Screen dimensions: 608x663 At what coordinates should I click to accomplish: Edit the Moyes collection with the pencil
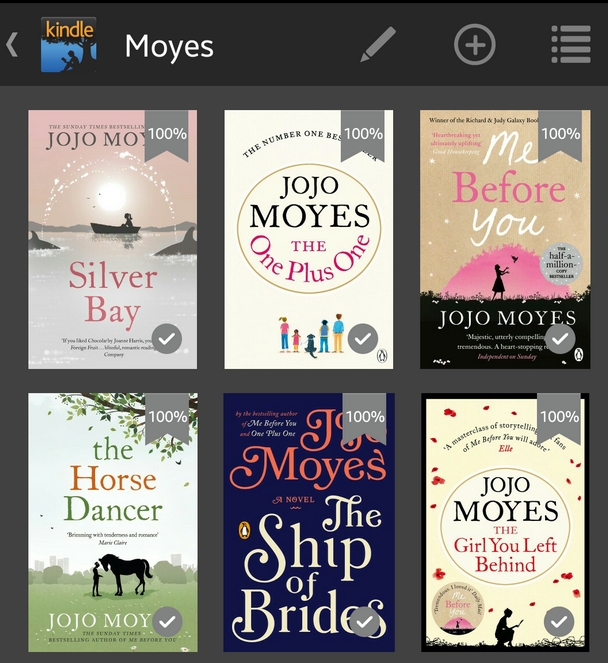[378, 45]
